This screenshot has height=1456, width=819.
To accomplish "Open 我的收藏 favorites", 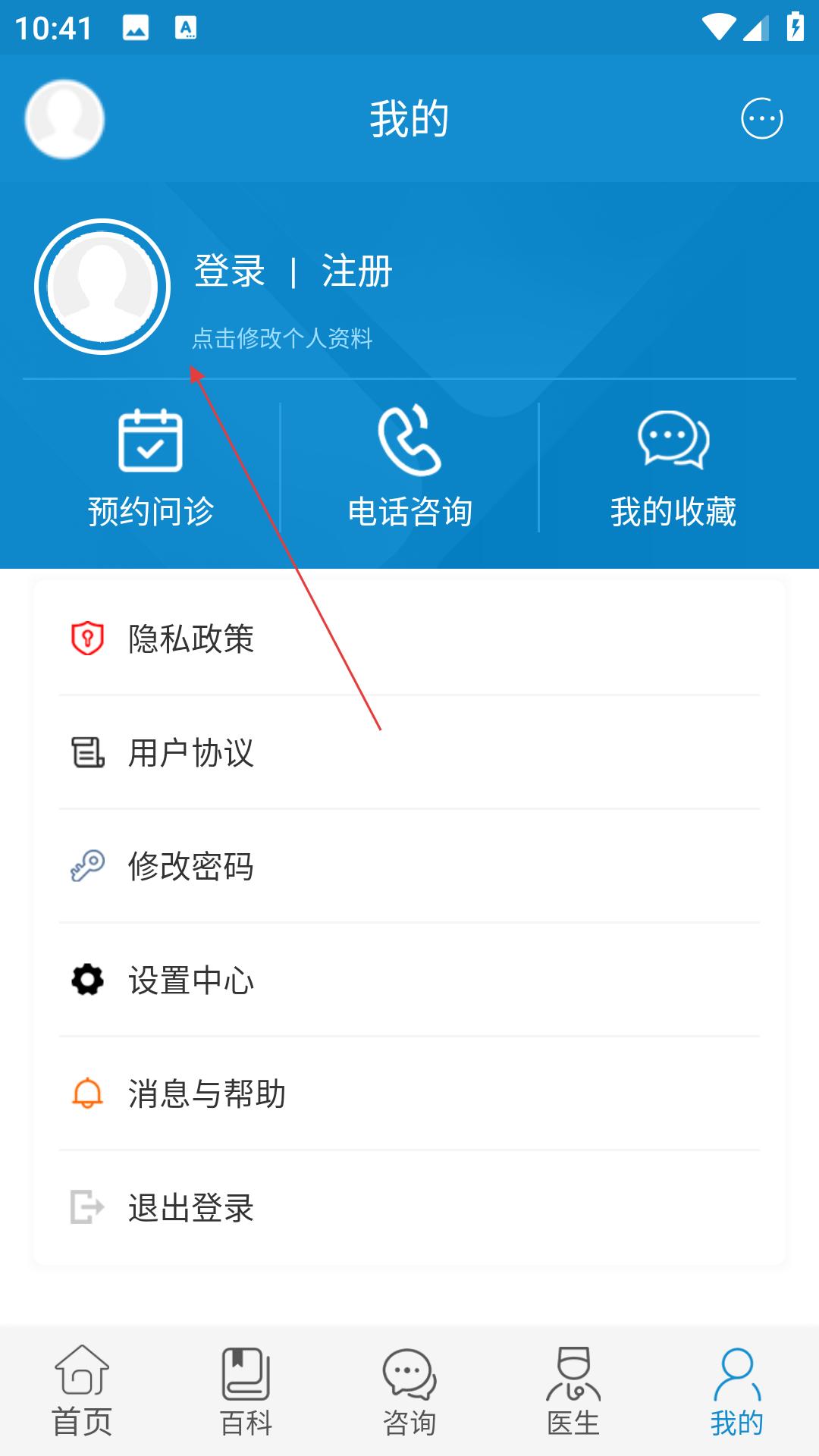I will (673, 468).
